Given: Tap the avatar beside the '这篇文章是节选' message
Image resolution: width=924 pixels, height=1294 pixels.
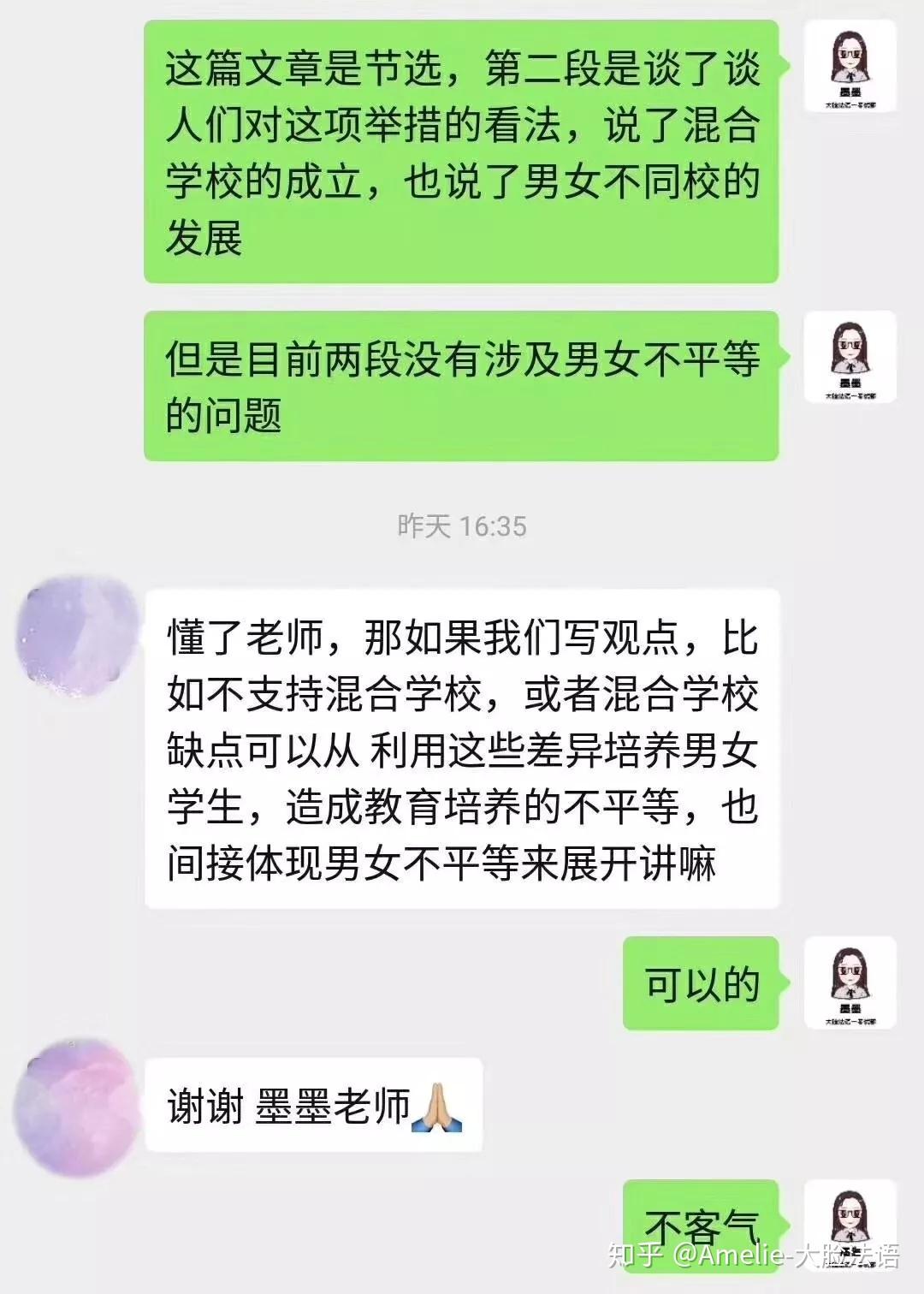Looking at the screenshot, I should 850,67.
